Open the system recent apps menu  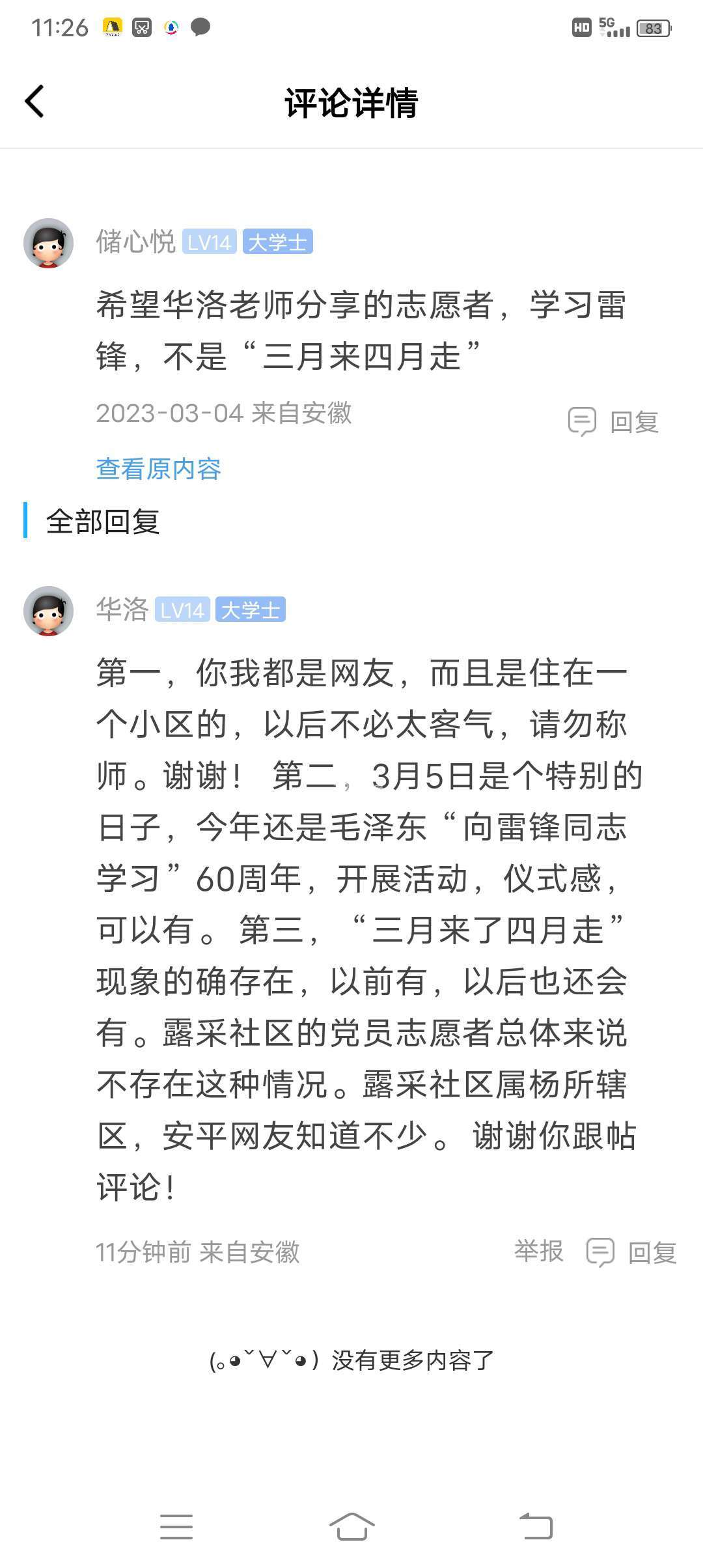176,1526
